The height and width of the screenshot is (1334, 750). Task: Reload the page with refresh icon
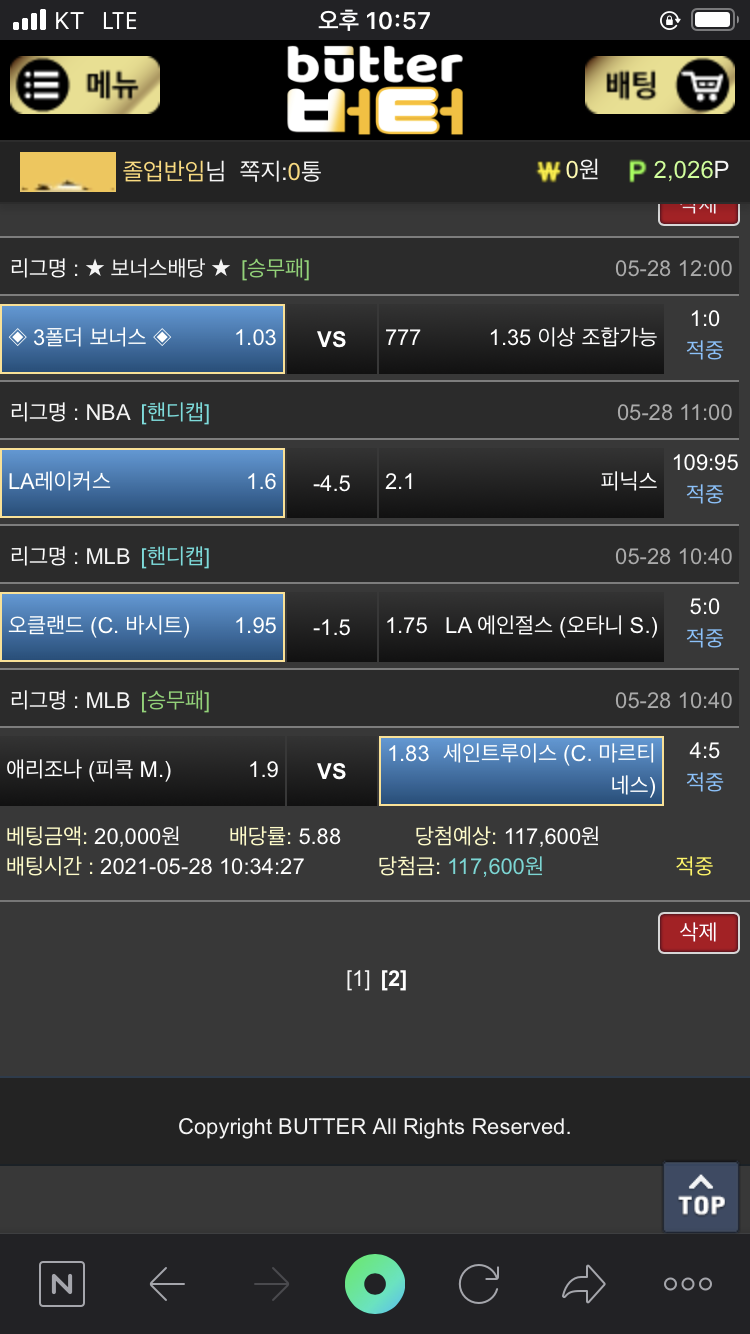pyautogui.click(x=479, y=1283)
